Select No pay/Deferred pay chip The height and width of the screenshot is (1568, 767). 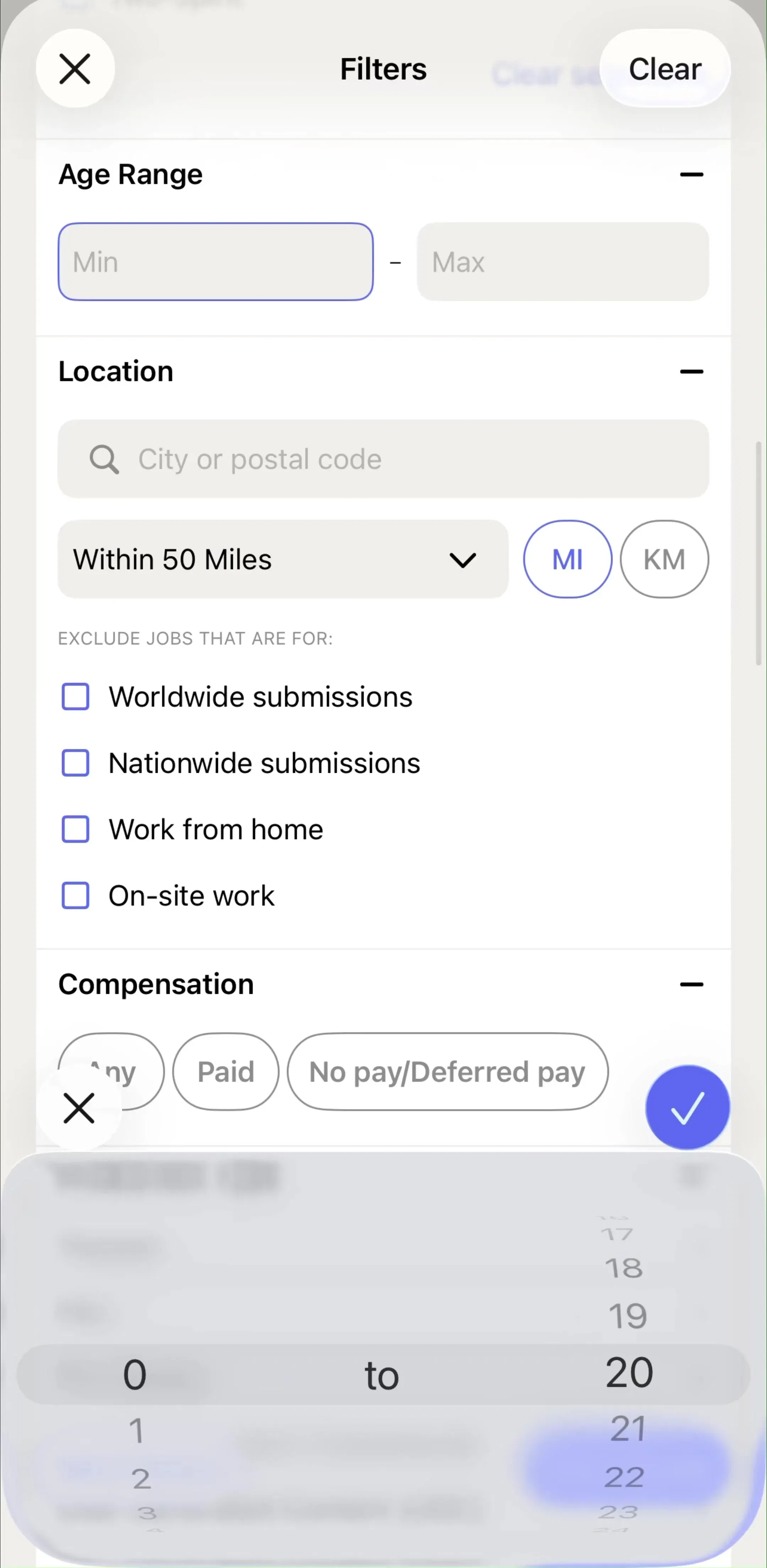[x=447, y=1071]
